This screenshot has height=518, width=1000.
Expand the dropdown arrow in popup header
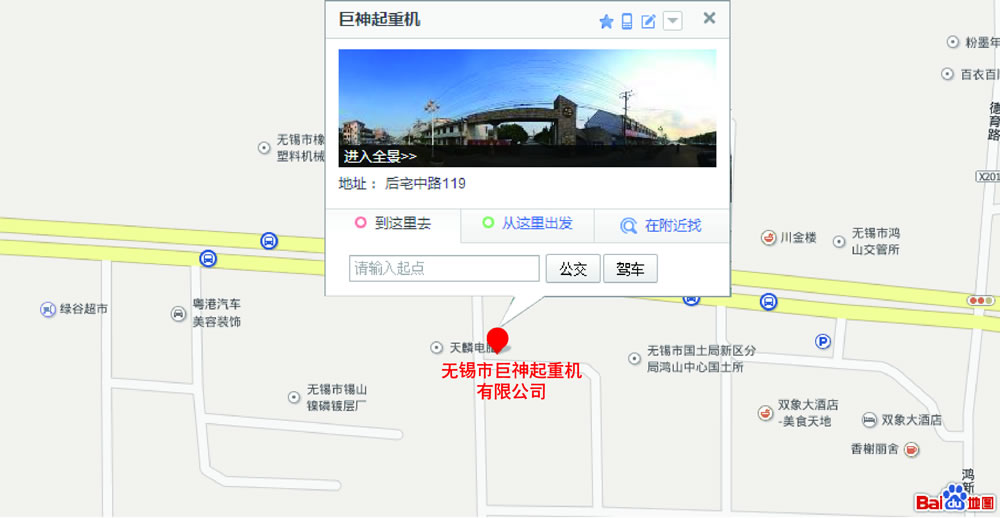[x=673, y=21]
